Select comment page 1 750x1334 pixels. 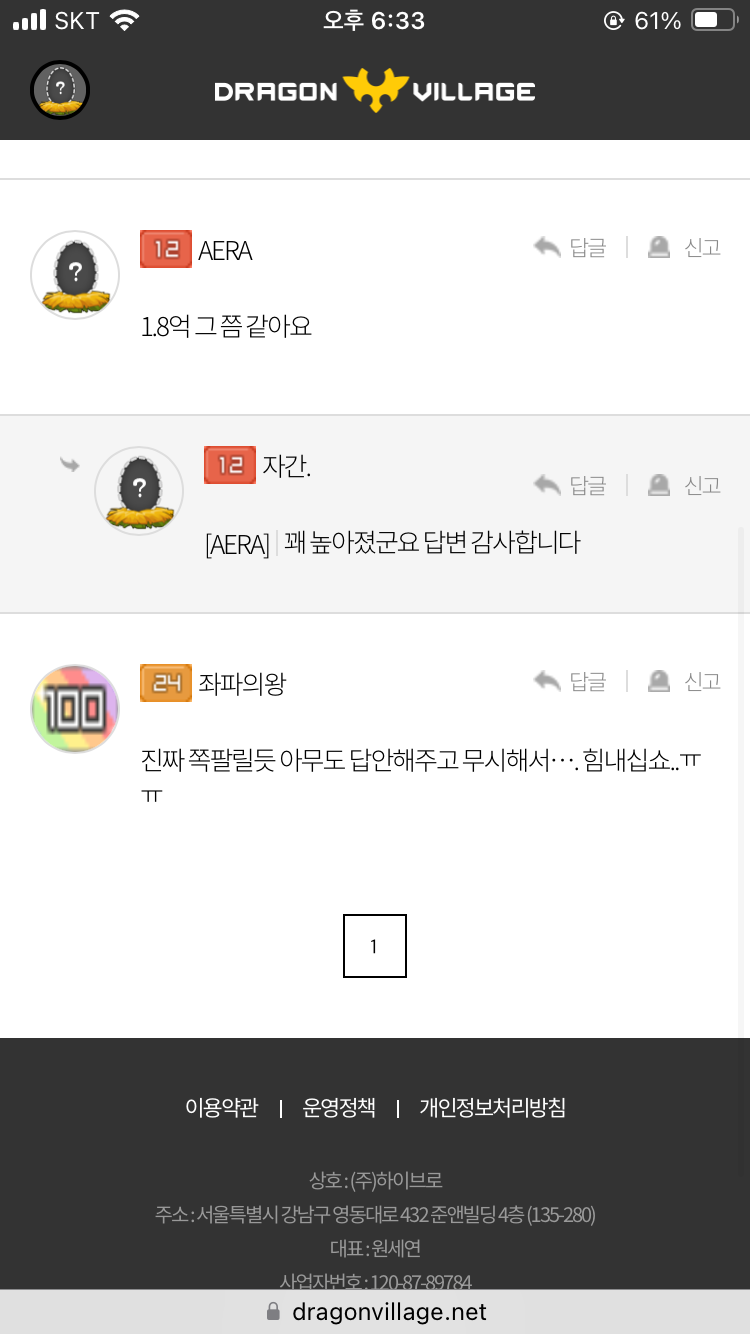point(374,946)
